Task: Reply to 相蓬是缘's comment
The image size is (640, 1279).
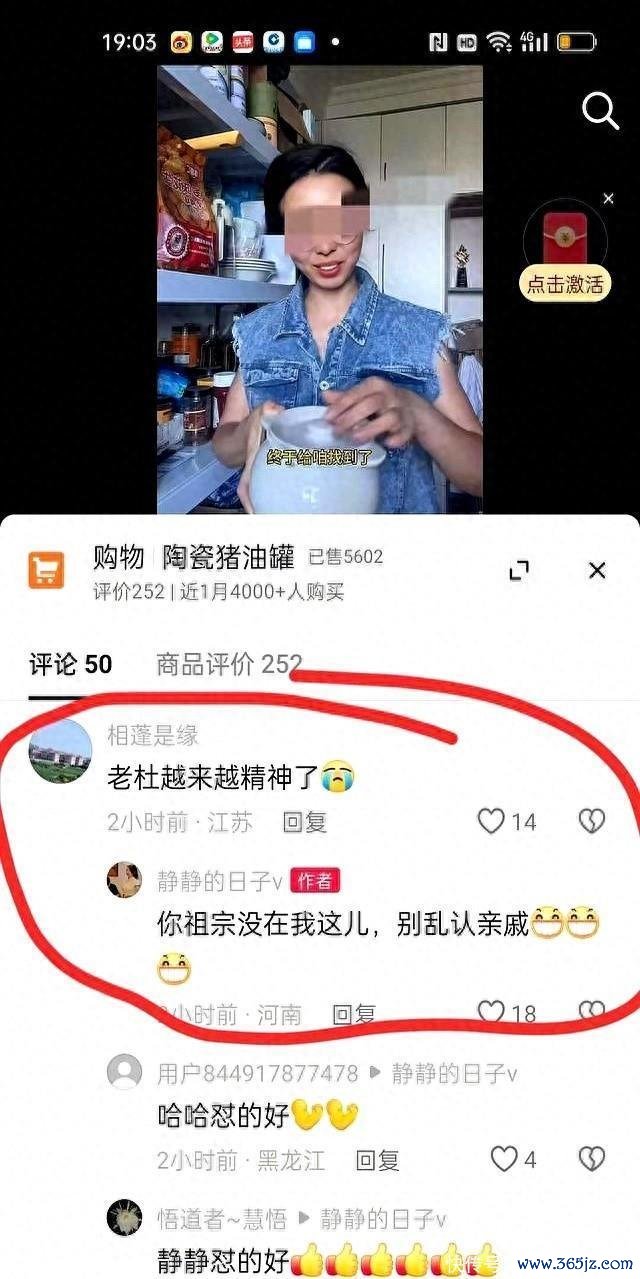Action: pos(304,822)
